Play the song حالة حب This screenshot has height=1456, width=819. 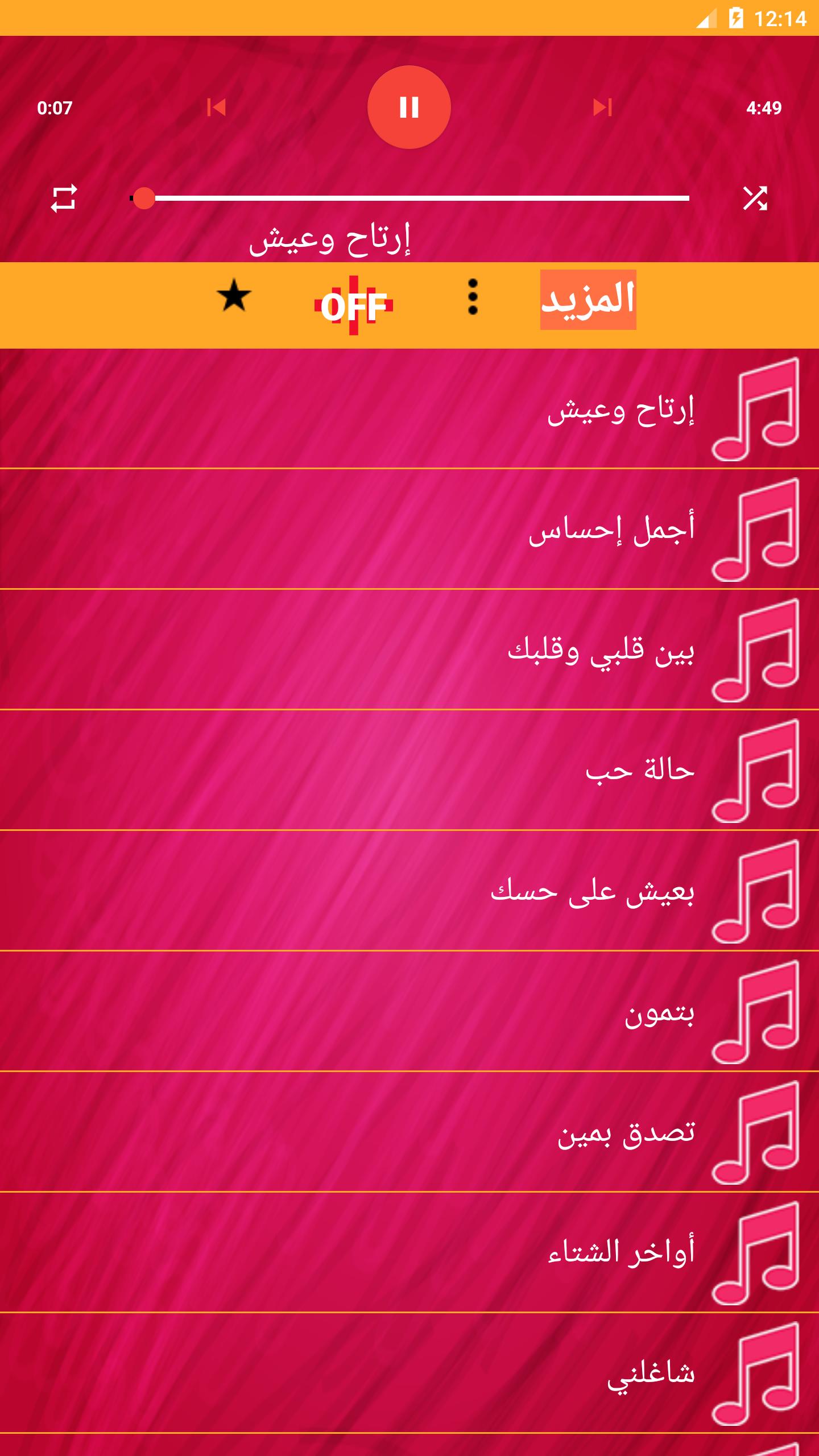pyautogui.click(x=640, y=771)
